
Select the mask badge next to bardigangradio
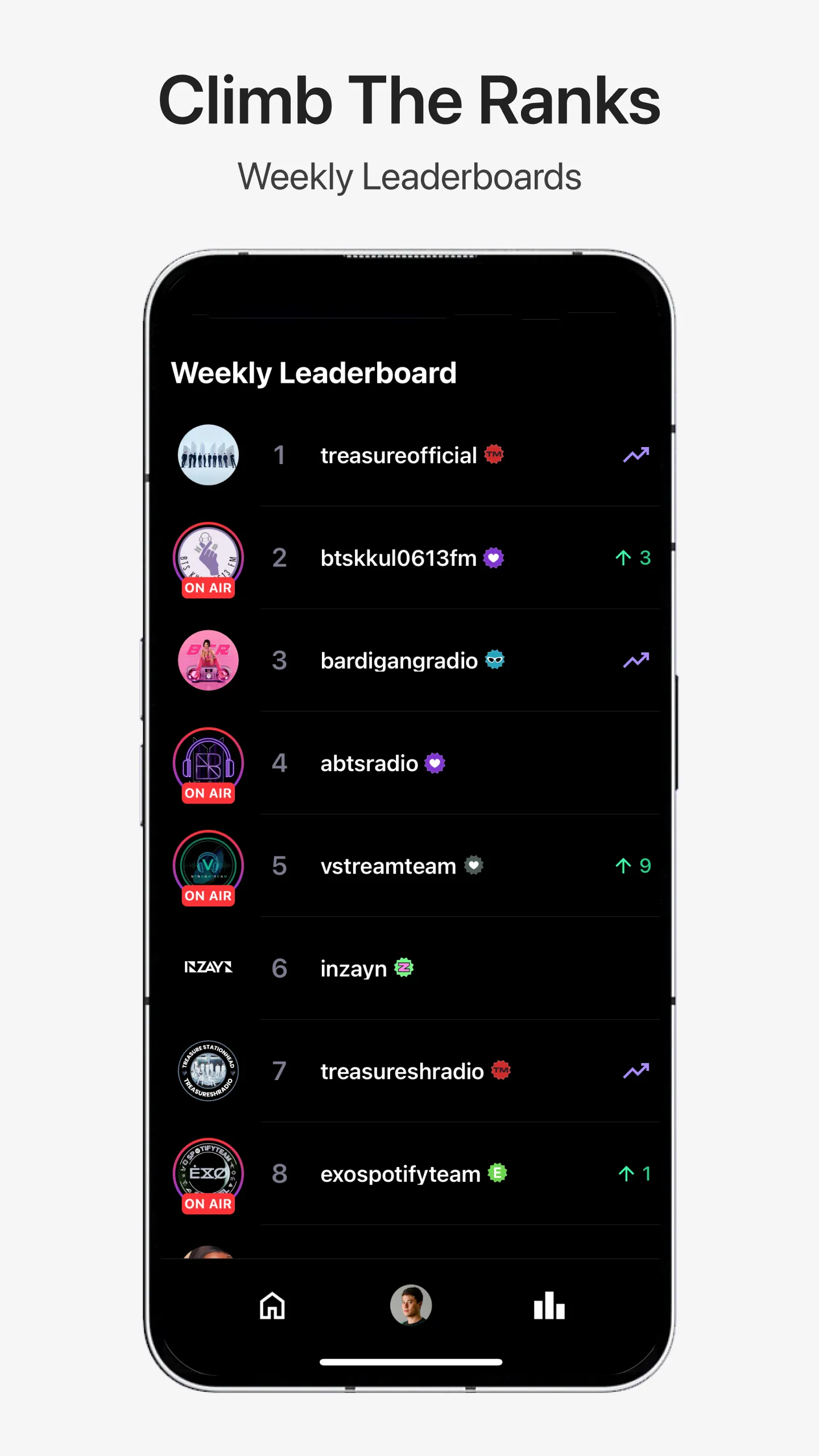tap(494, 660)
